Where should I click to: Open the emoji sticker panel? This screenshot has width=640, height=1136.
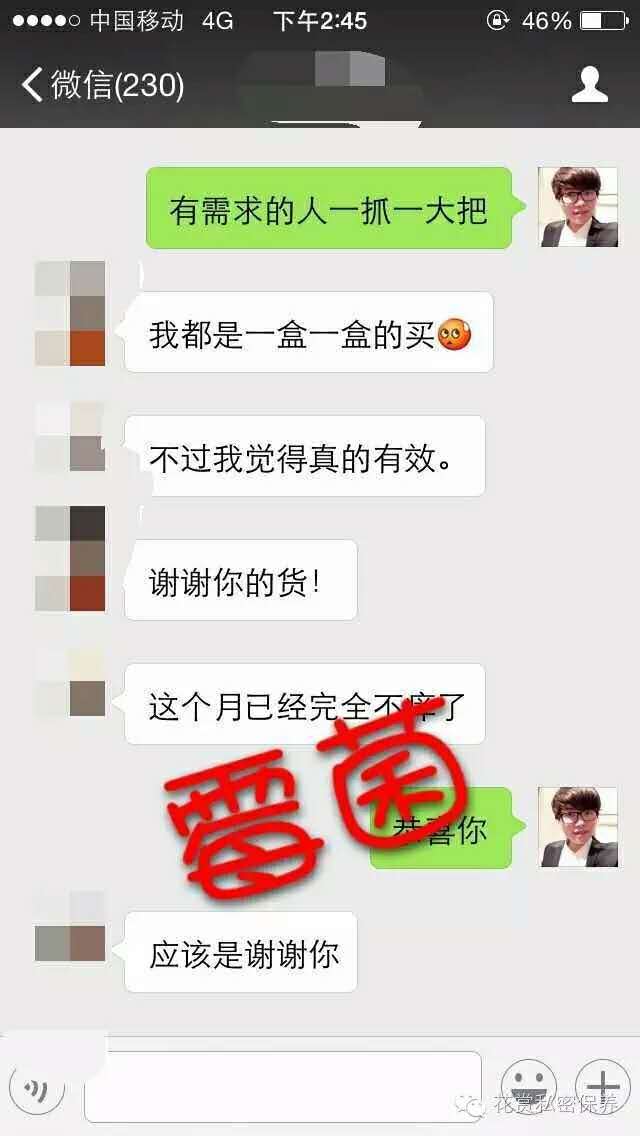pyautogui.click(x=527, y=1085)
